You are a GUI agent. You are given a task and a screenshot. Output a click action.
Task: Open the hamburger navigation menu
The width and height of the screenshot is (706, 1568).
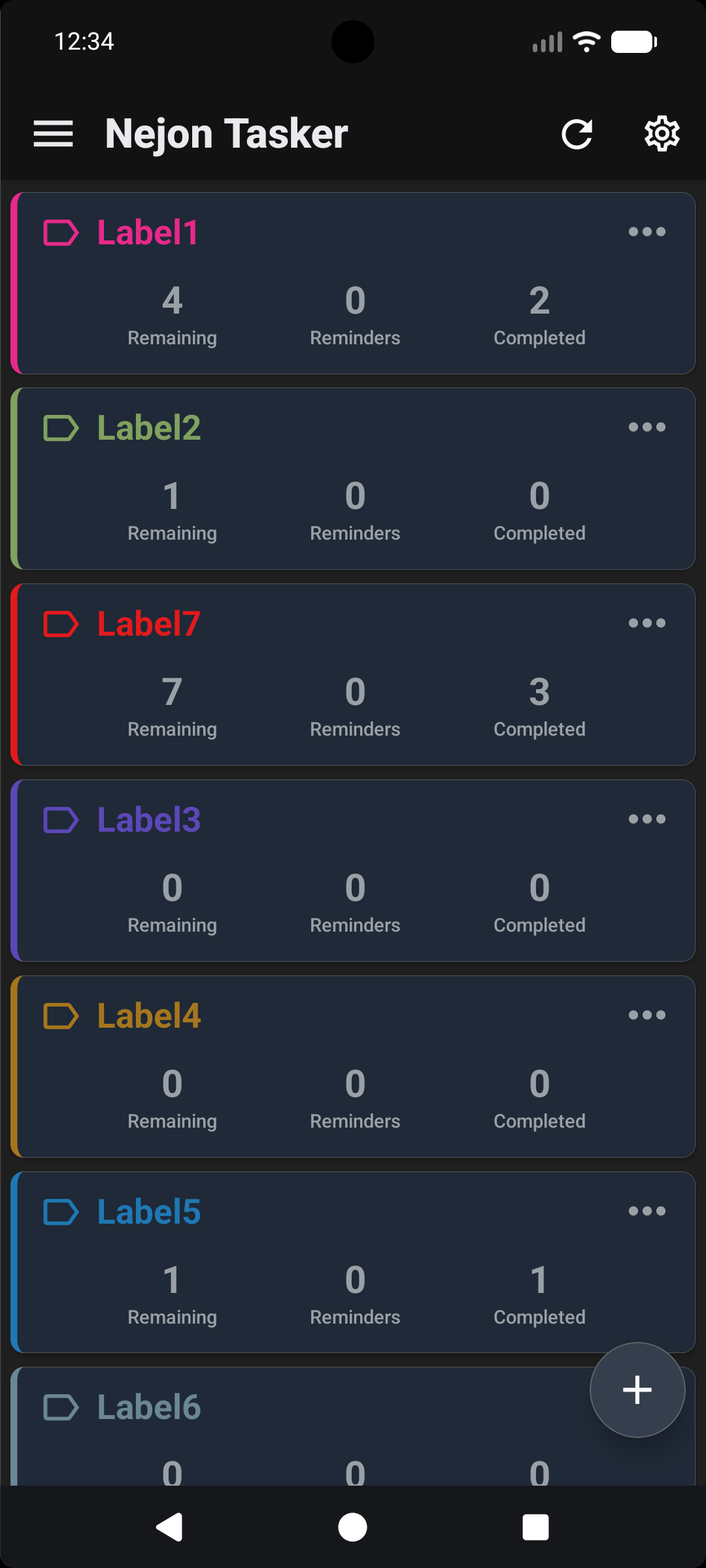[x=53, y=134]
